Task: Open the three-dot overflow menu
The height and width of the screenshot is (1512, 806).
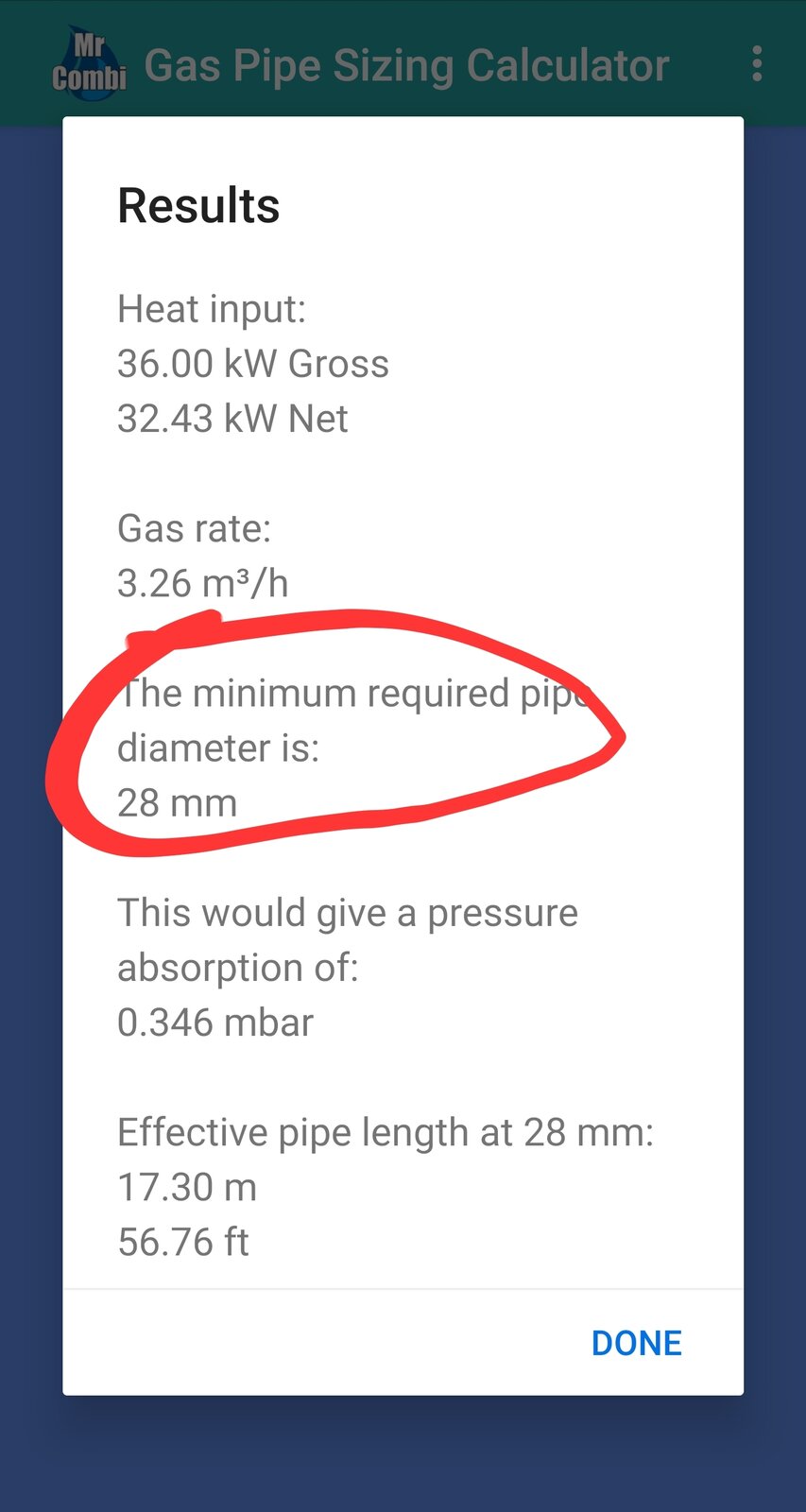Action: [x=756, y=64]
